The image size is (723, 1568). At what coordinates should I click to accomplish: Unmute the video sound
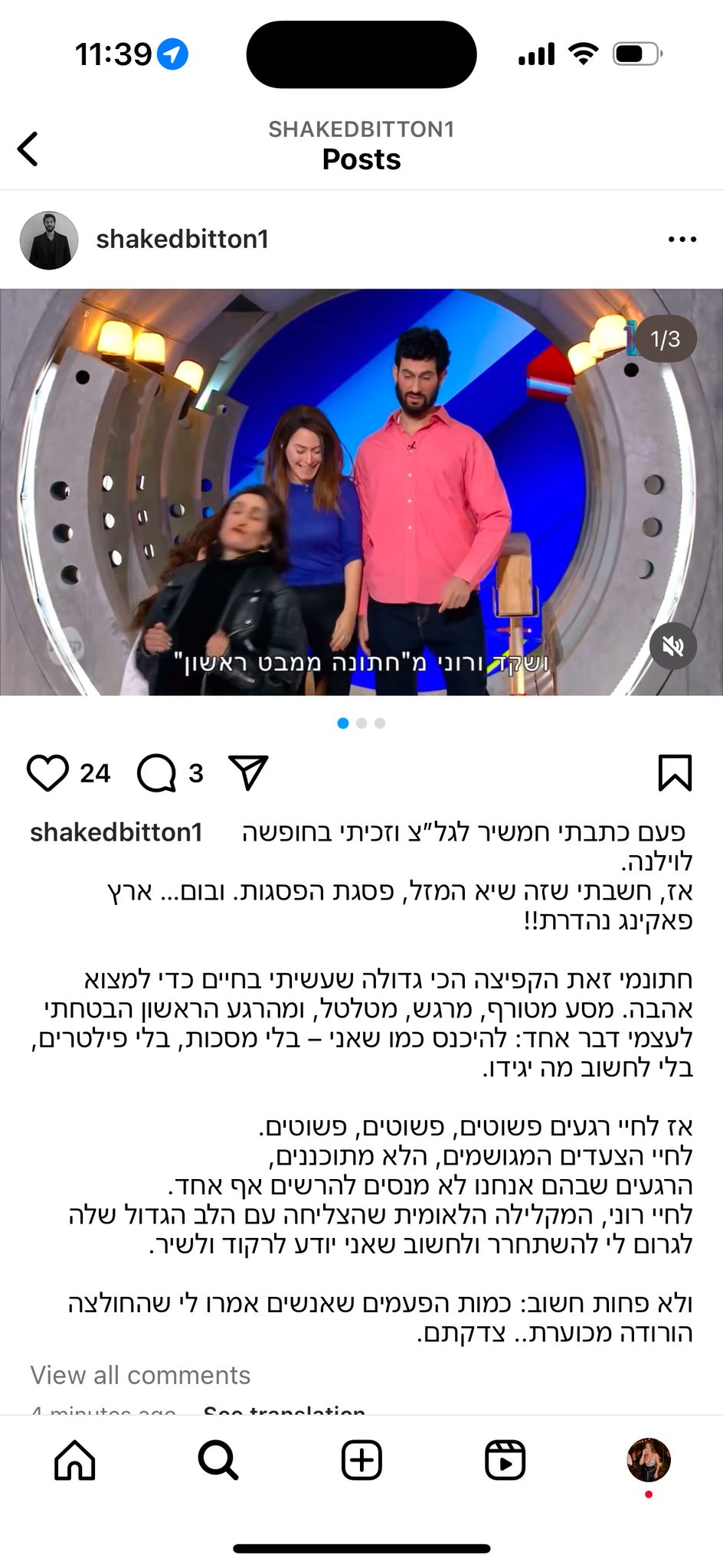click(x=672, y=646)
